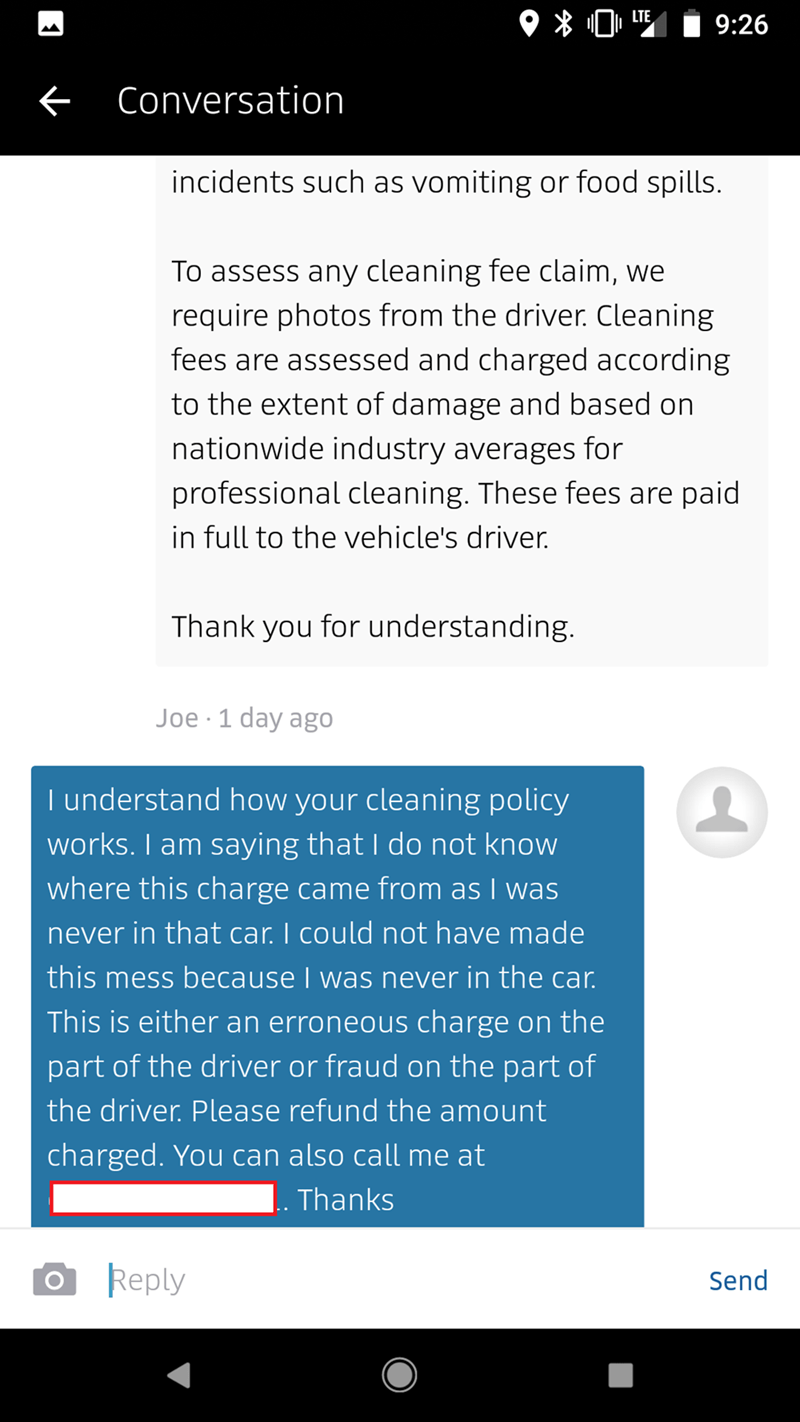Tap the system back navigation button
Viewport: 800px width, 1422px height.
(179, 1375)
